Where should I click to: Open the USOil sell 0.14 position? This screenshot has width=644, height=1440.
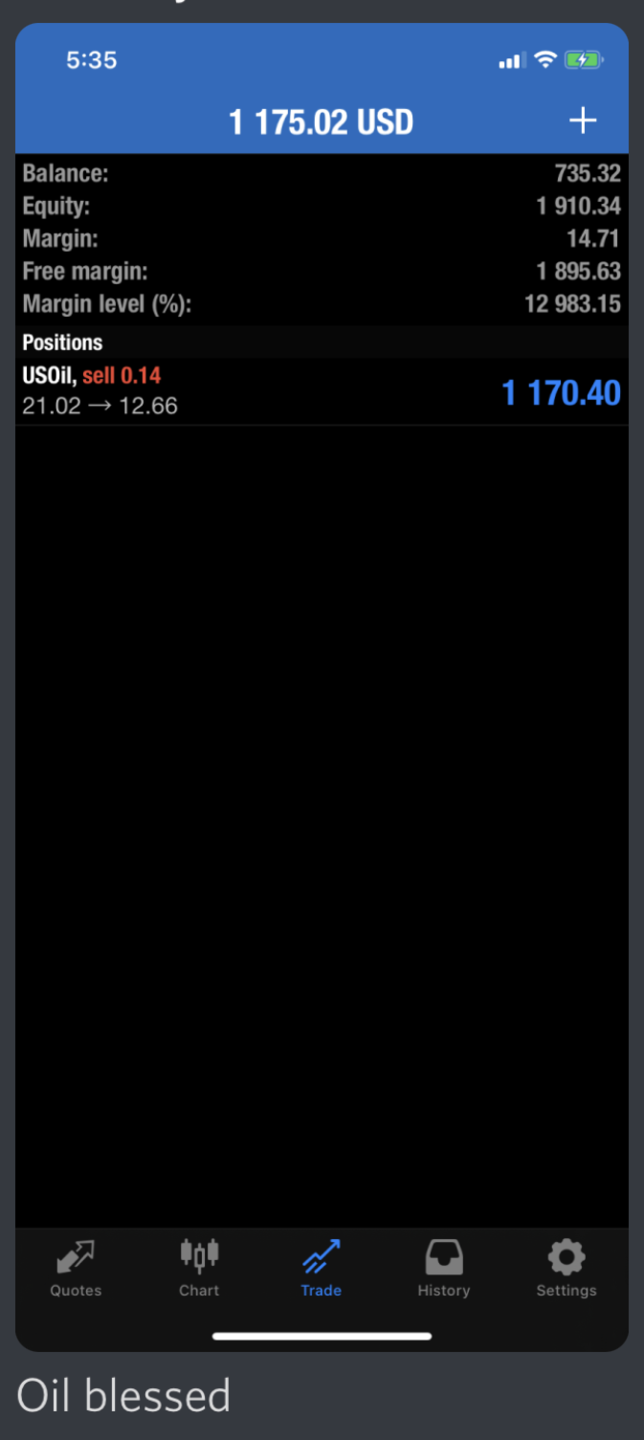click(x=322, y=392)
